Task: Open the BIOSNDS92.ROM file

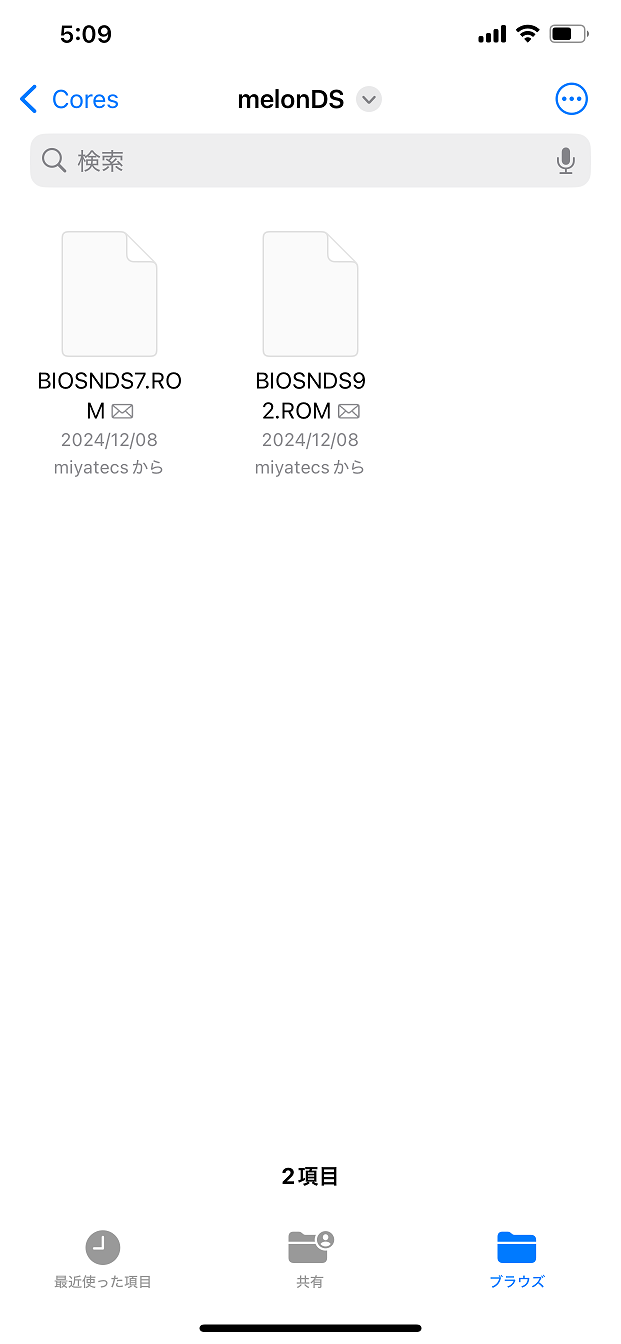Action: tap(310, 294)
